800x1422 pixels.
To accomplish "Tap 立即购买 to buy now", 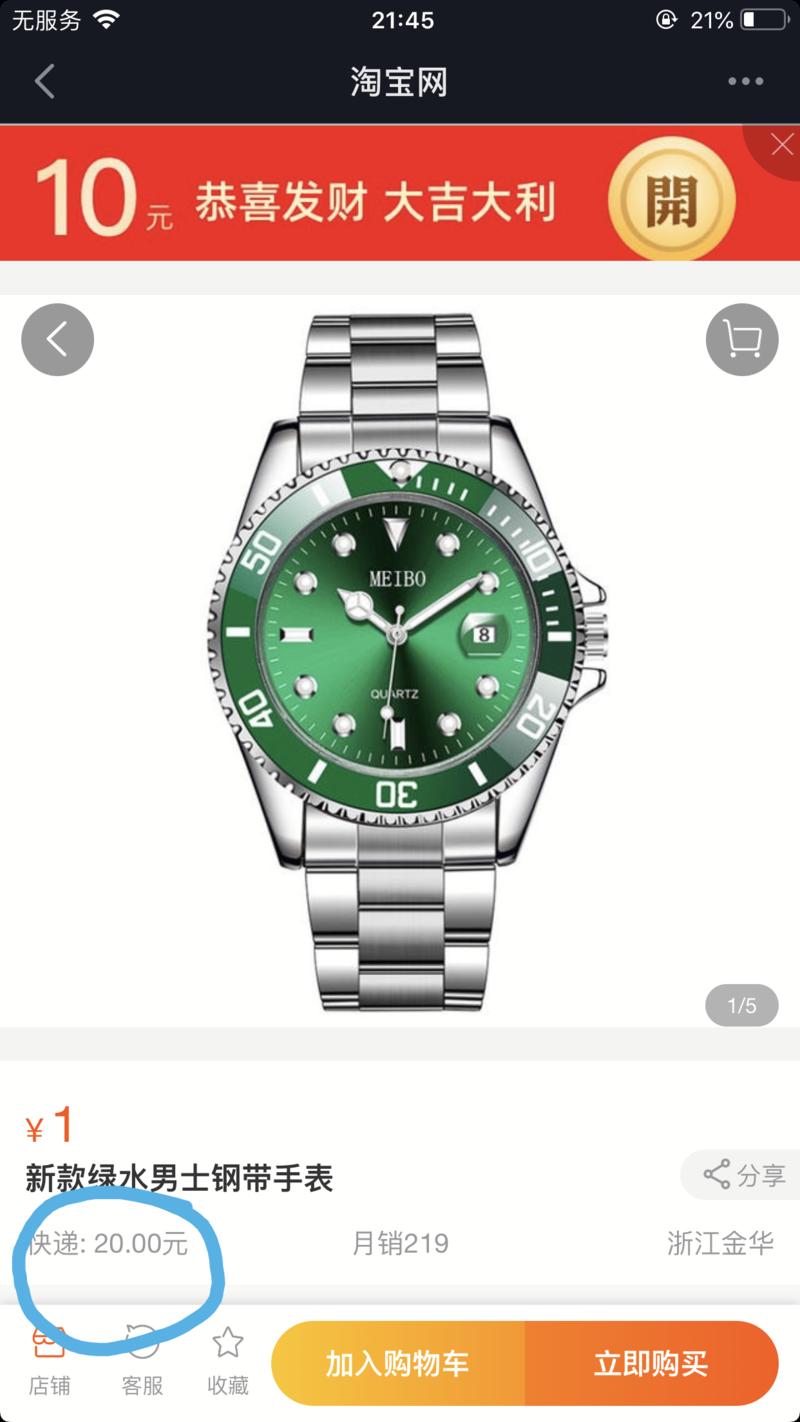I will pyautogui.click(x=651, y=1364).
